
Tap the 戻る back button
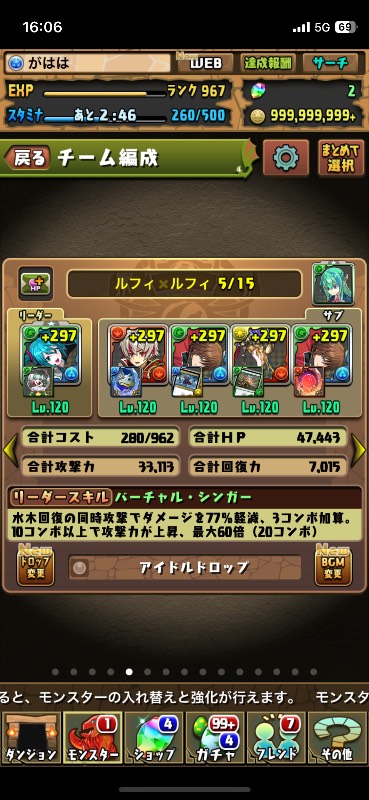click(28, 159)
